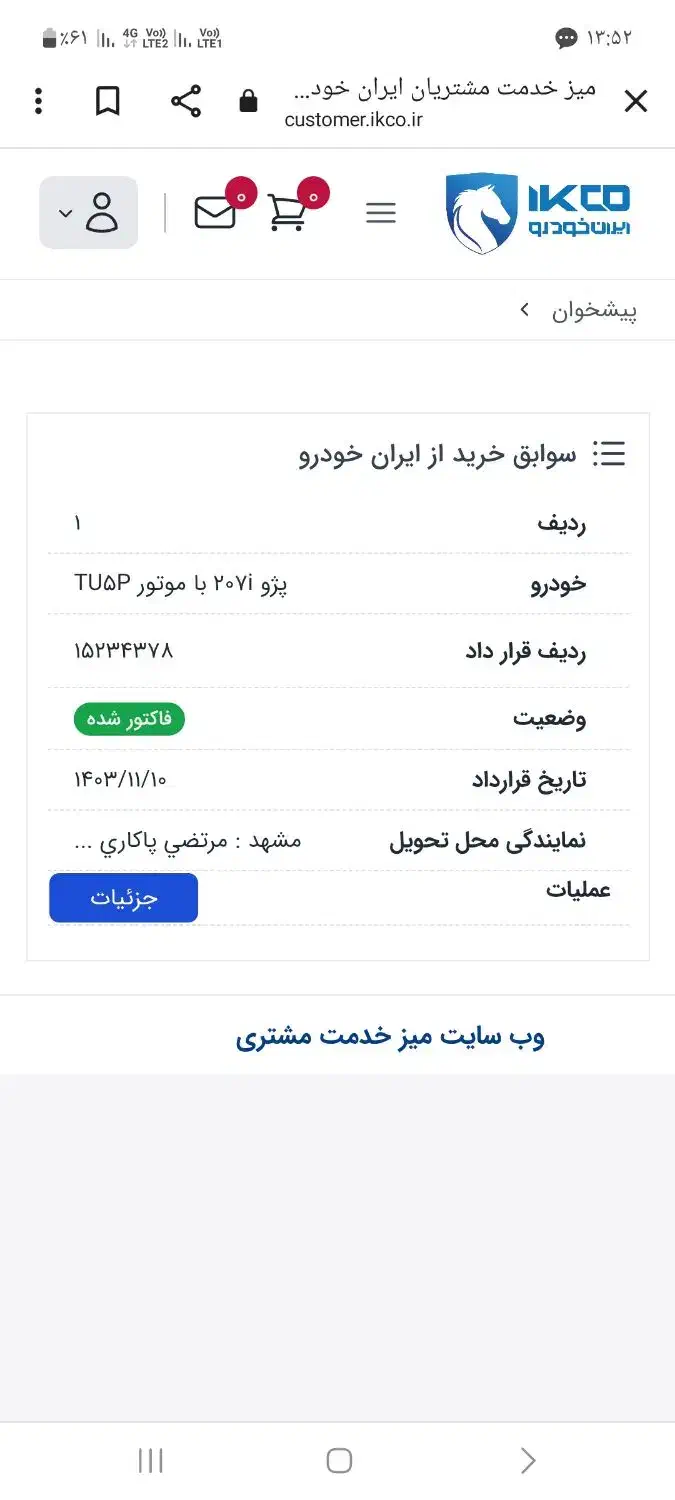Go back using system navigation
675x1500 pixels.
coord(528,1461)
